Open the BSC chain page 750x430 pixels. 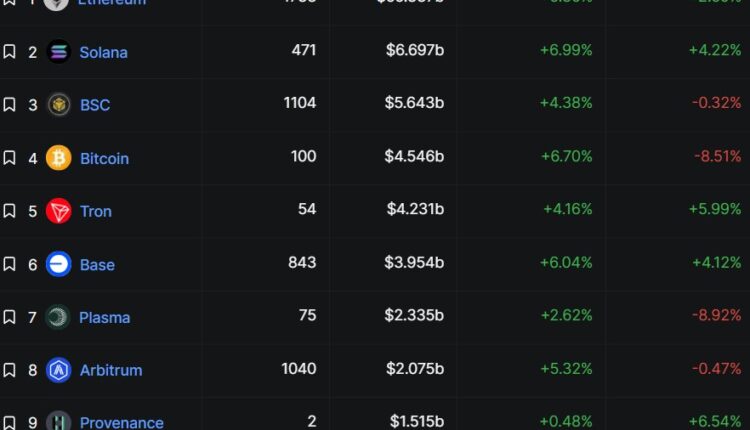pos(95,105)
